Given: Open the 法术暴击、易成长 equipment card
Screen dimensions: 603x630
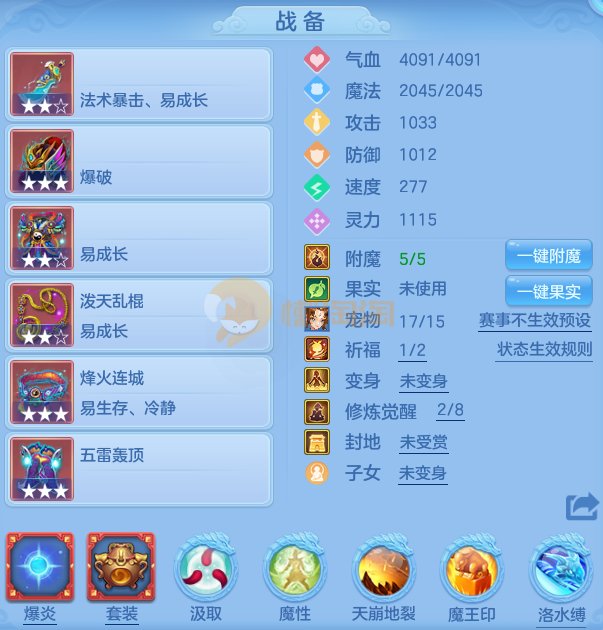Looking at the screenshot, I should [x=139, y=84].
